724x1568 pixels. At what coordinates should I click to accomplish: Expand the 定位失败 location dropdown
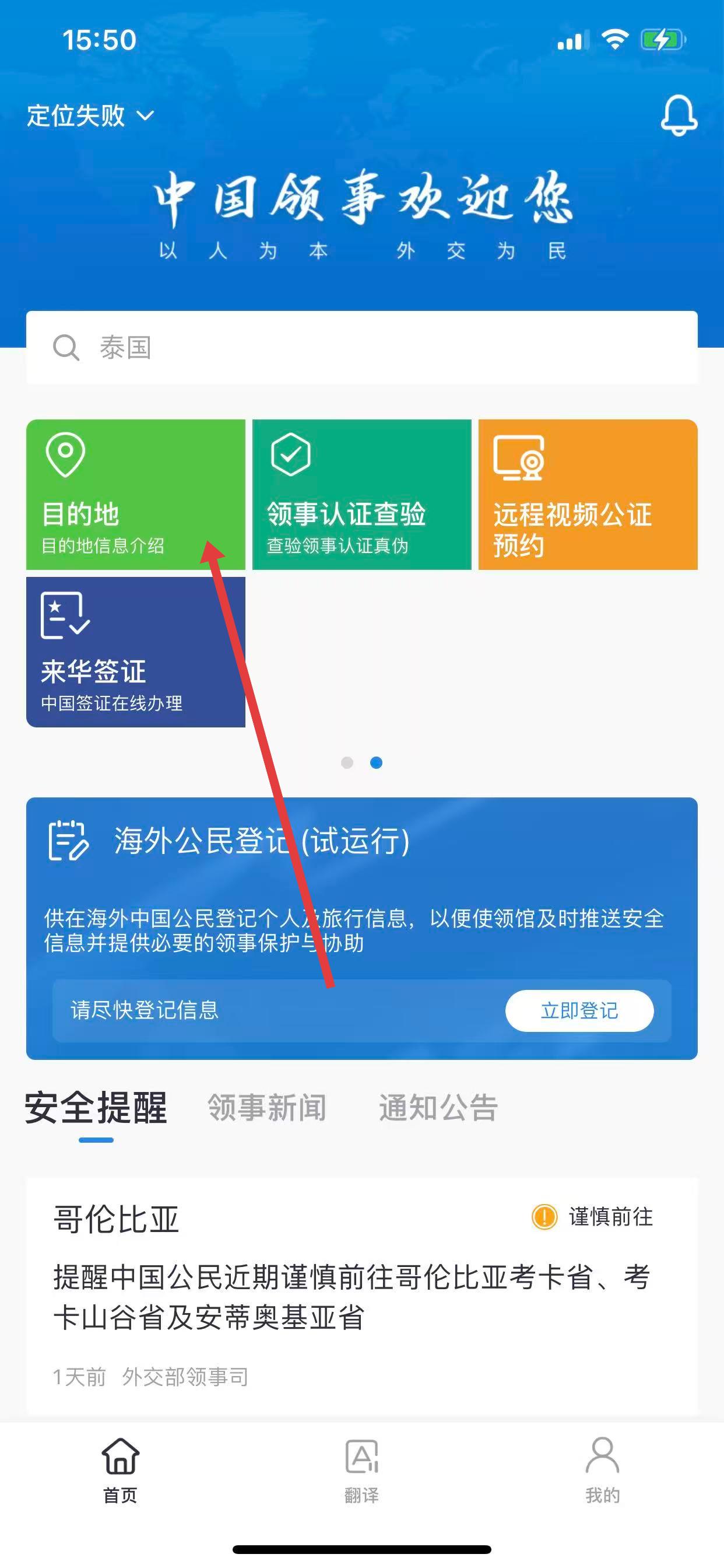90,115
